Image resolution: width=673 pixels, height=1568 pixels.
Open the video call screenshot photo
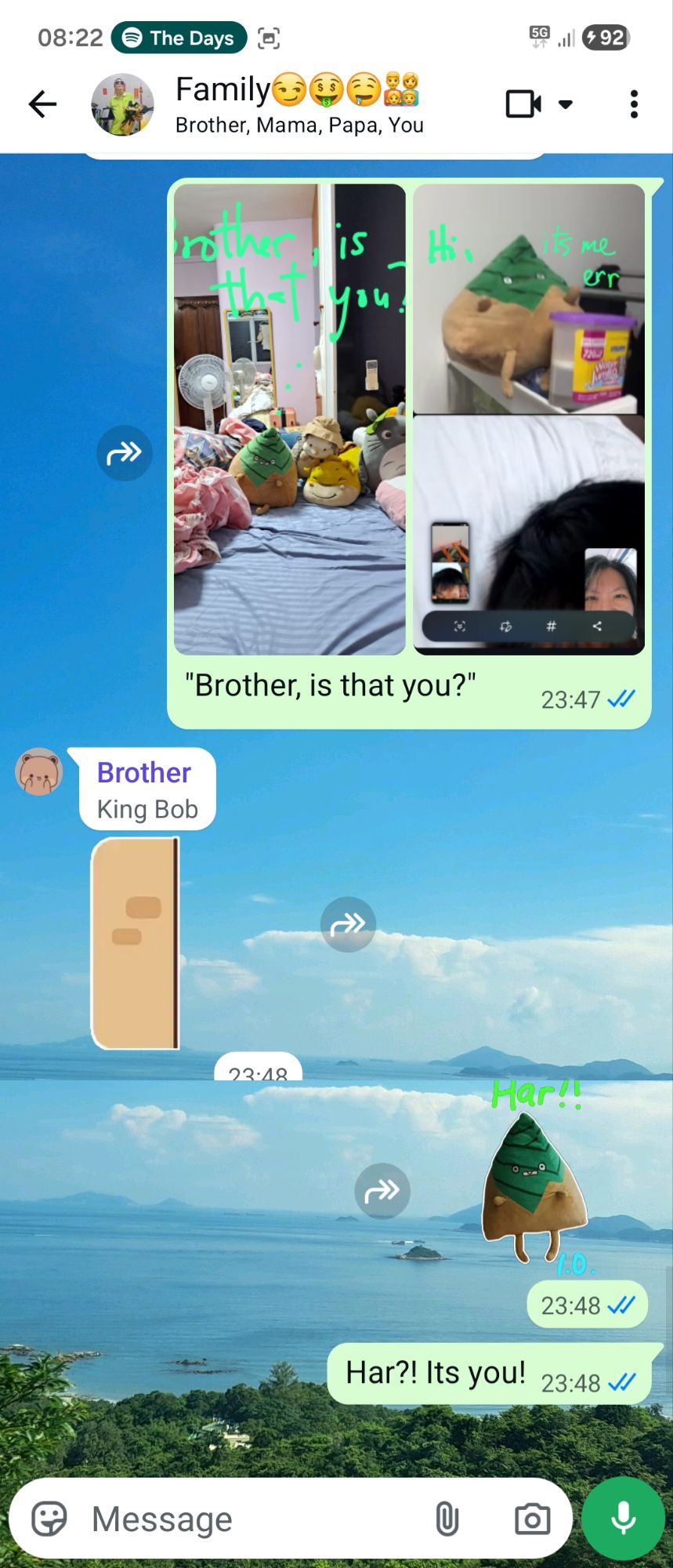point(529,535)
